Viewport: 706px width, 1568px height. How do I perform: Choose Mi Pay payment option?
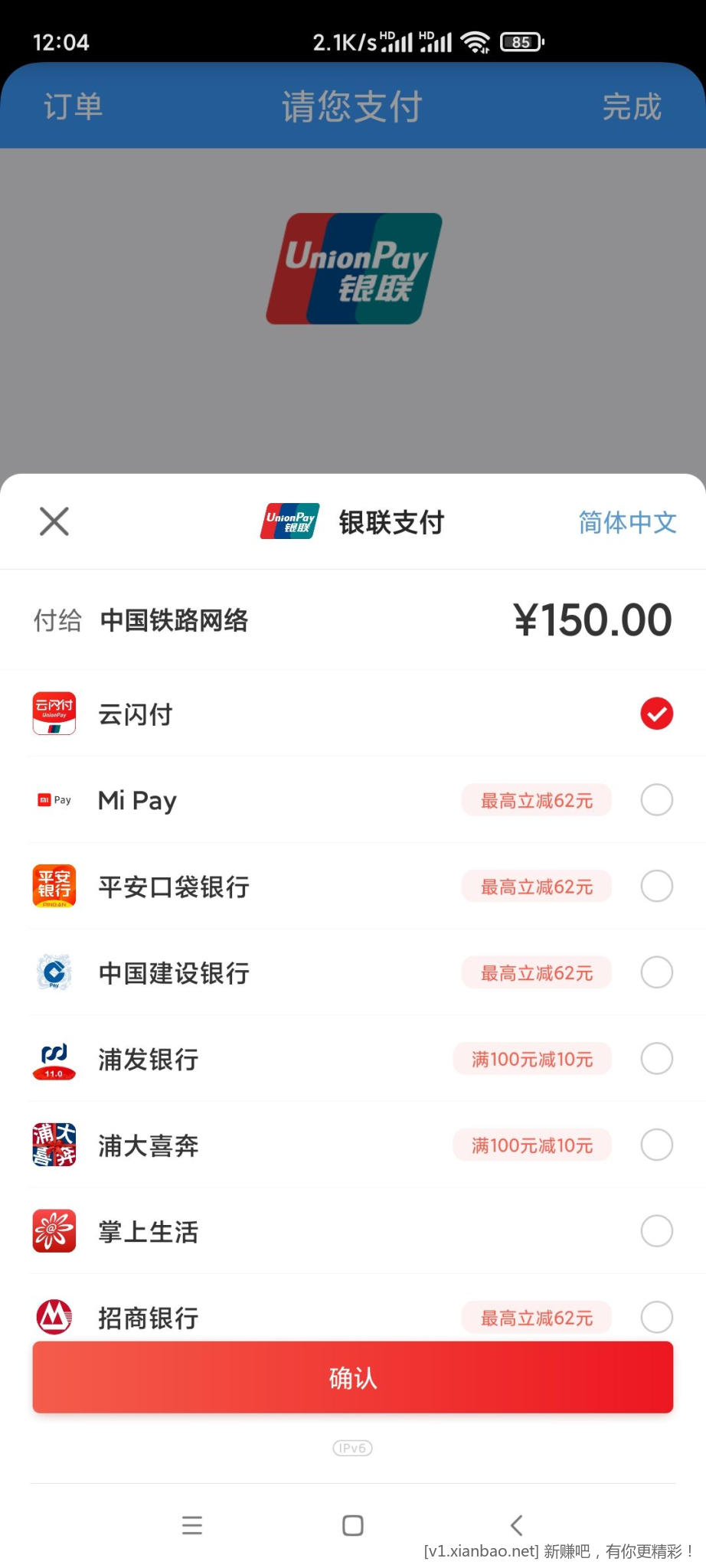pos(353,800)
